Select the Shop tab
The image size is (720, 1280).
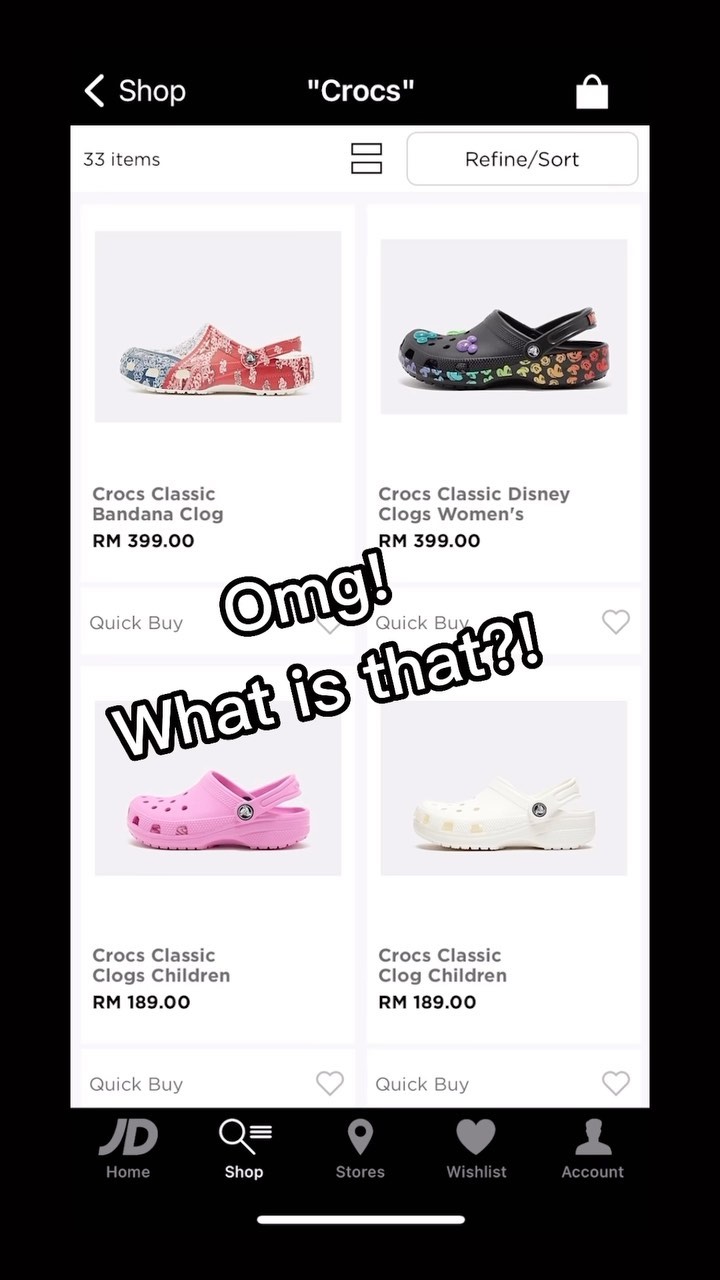(244, 1150)
